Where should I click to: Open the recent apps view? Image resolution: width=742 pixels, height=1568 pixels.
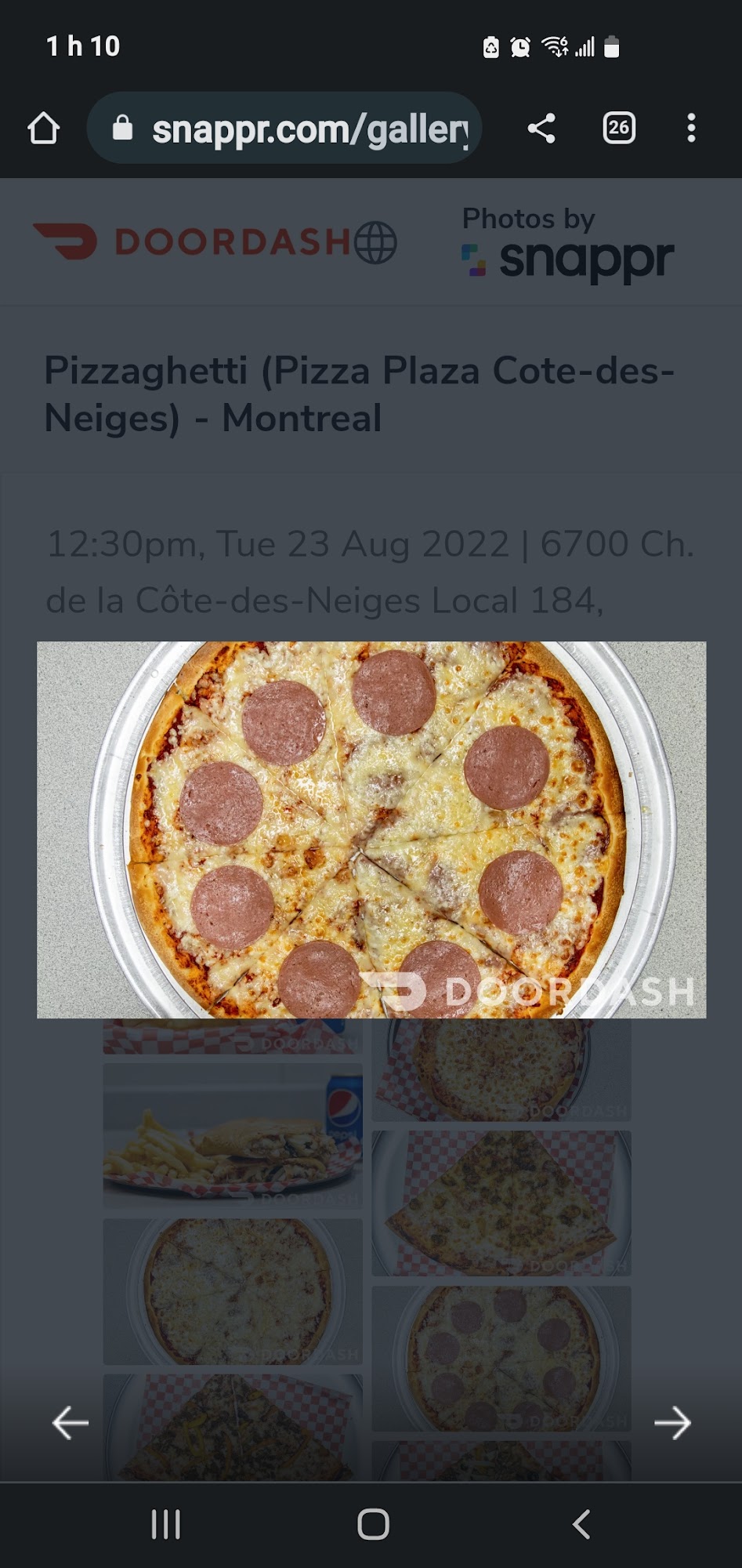tap(165, 1525)
